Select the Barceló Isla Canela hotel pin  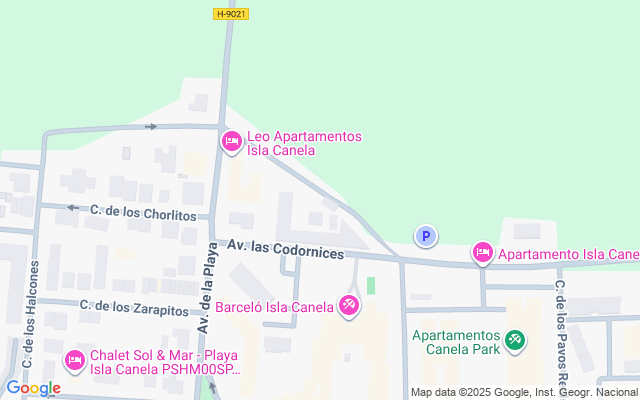349,306
